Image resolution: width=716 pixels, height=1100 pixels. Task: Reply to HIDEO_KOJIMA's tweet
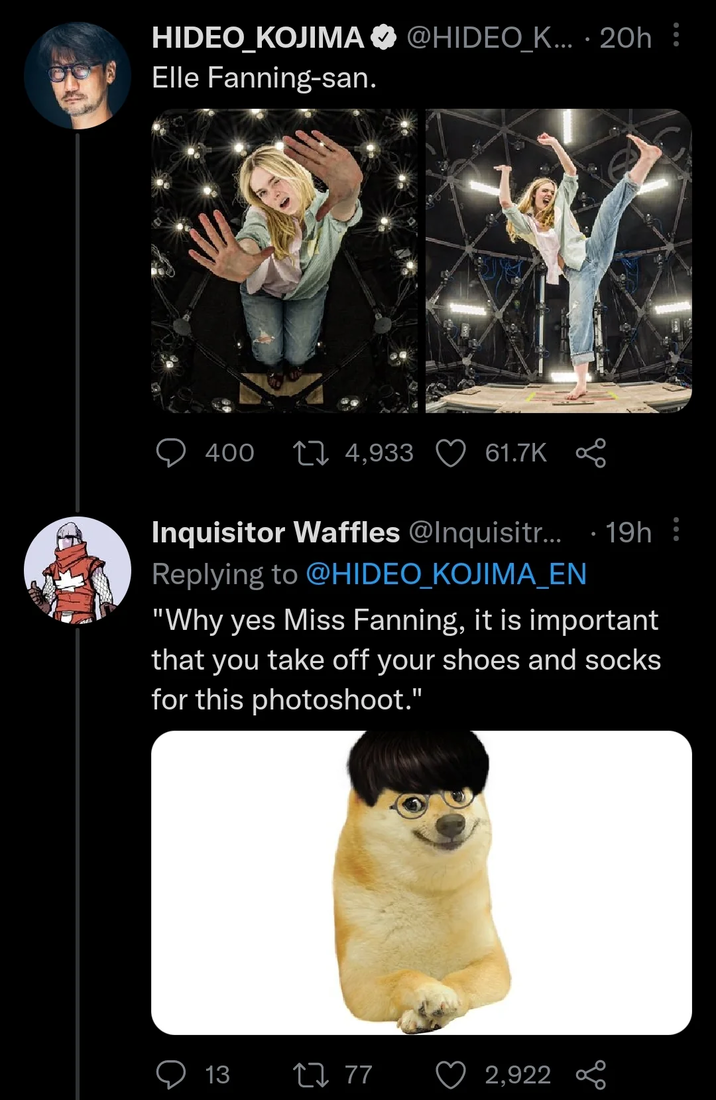click(x=174, y=453)
